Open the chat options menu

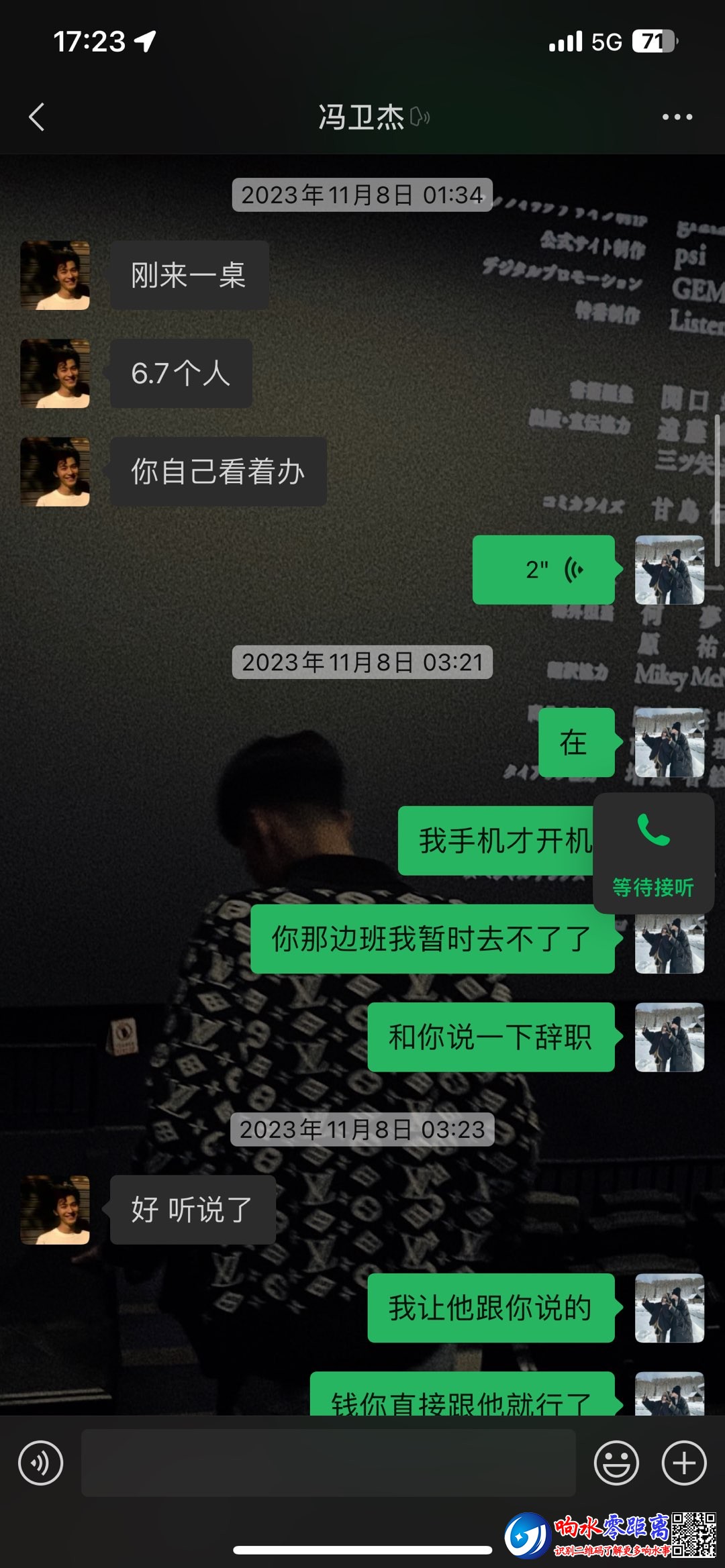tap(677, 117)
